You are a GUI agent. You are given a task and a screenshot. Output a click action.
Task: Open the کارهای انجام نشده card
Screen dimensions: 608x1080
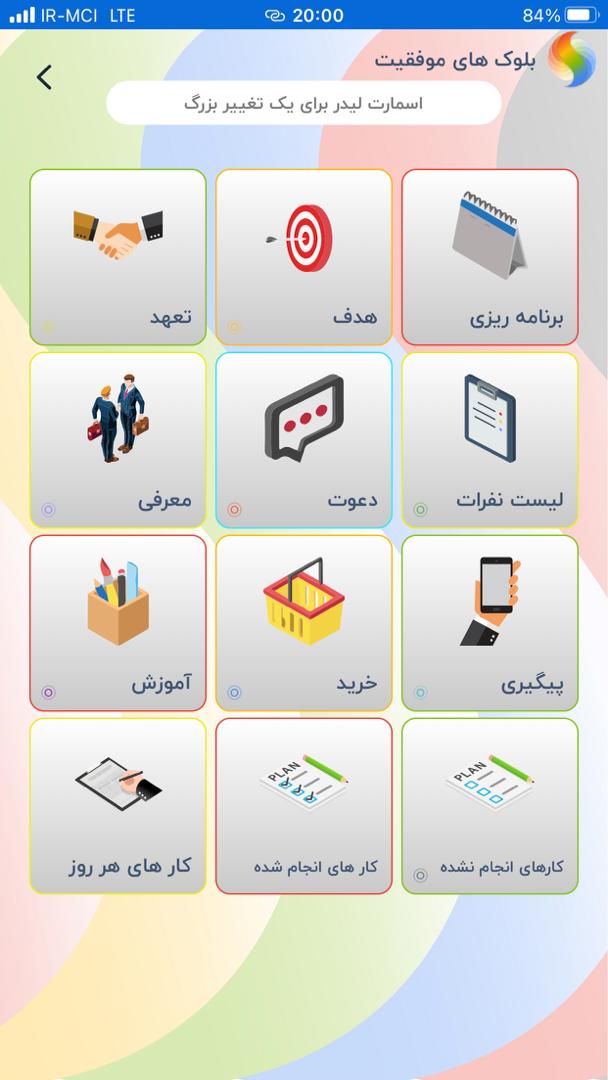point(490,806)
